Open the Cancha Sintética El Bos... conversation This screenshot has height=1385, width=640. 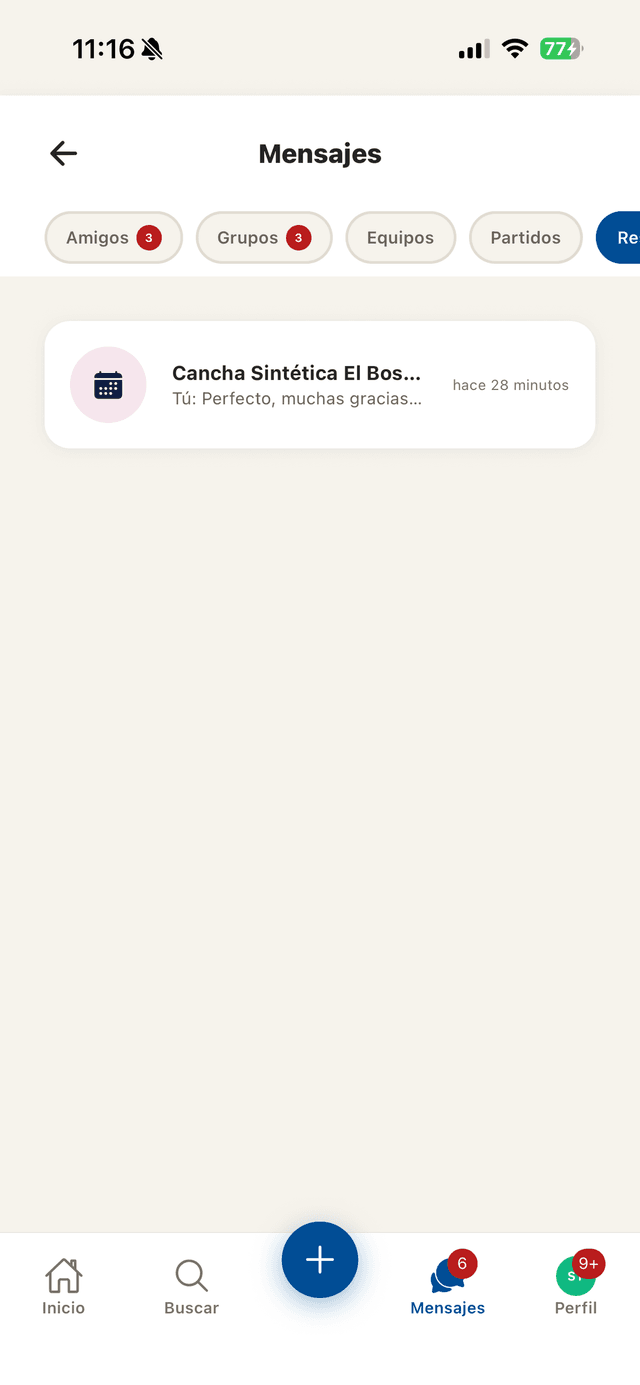320,385
